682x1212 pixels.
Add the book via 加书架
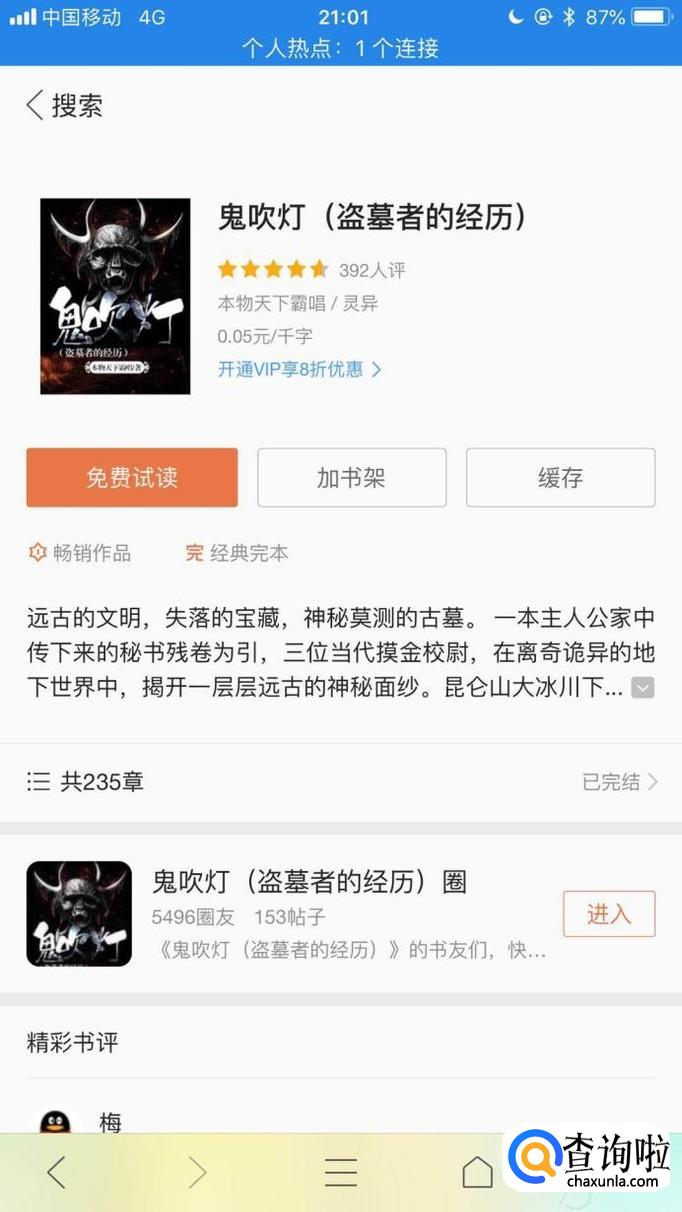[351, 477]
